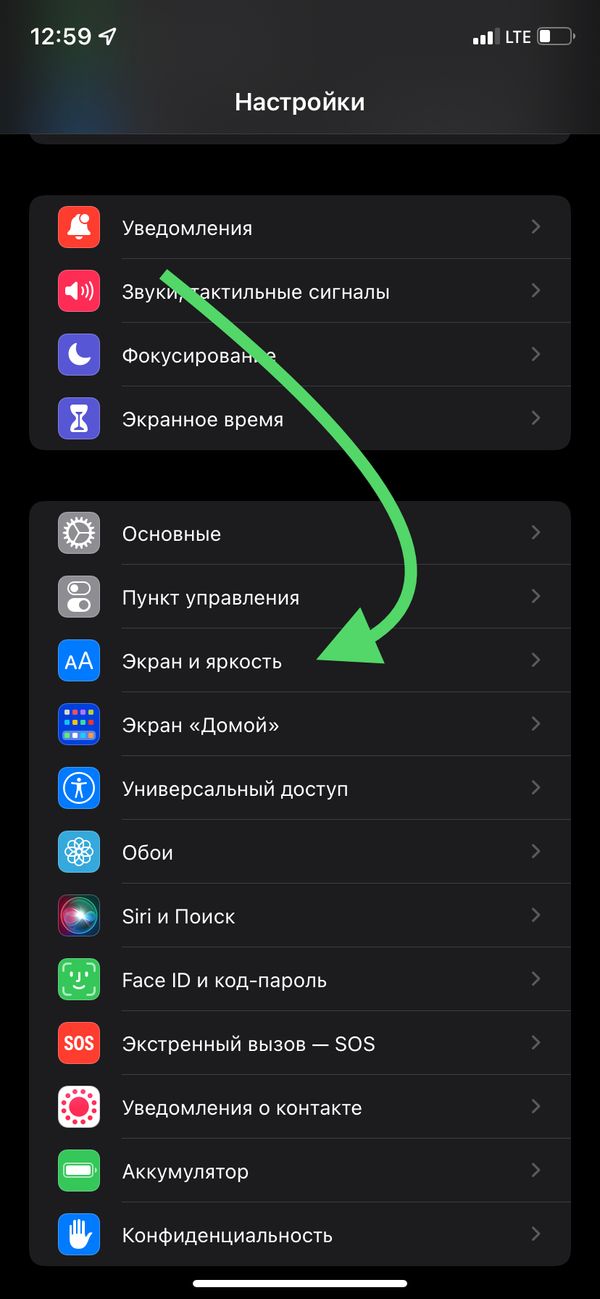
Task: Open Siri и Поиск
Action: tap(300, 916)
